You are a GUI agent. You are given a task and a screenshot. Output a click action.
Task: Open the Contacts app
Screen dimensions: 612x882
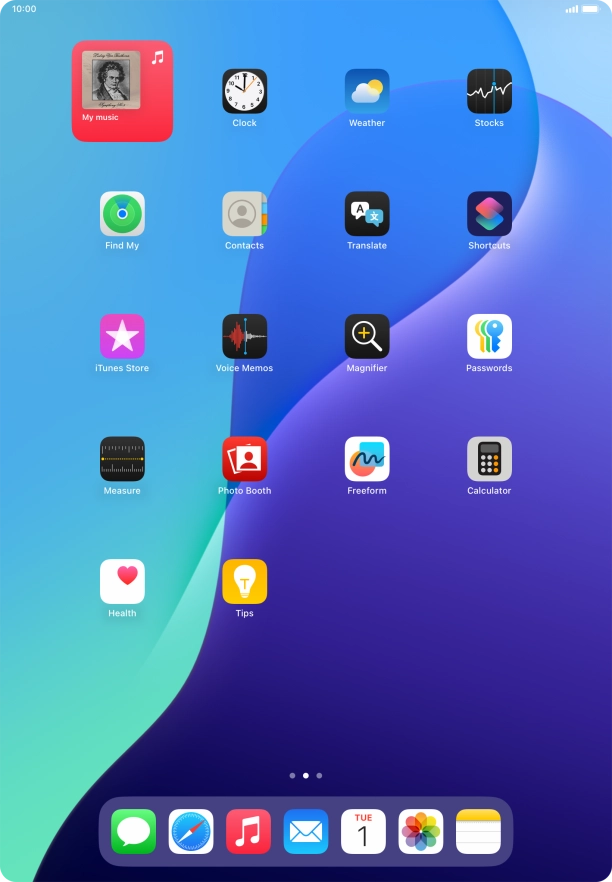click(x=244, y=214)
